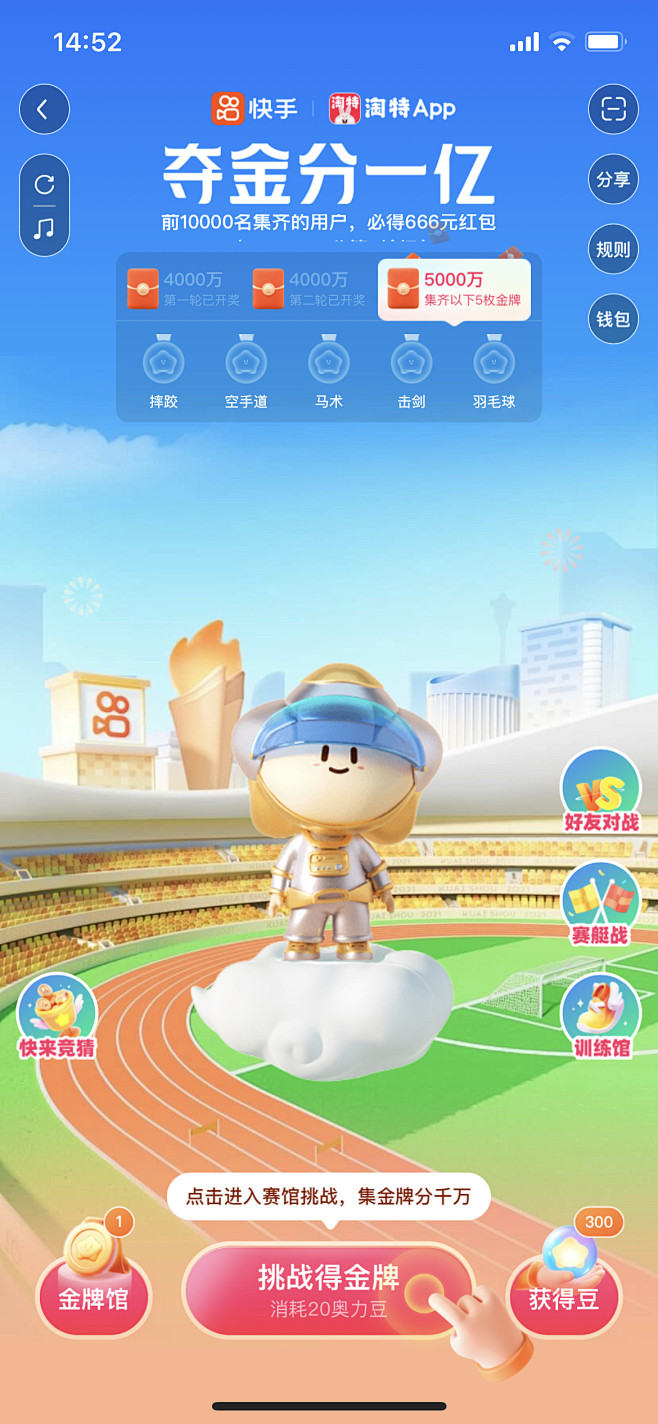Open the scan icon
Viewport: 658px width, 1424px height.
[613, 110]
